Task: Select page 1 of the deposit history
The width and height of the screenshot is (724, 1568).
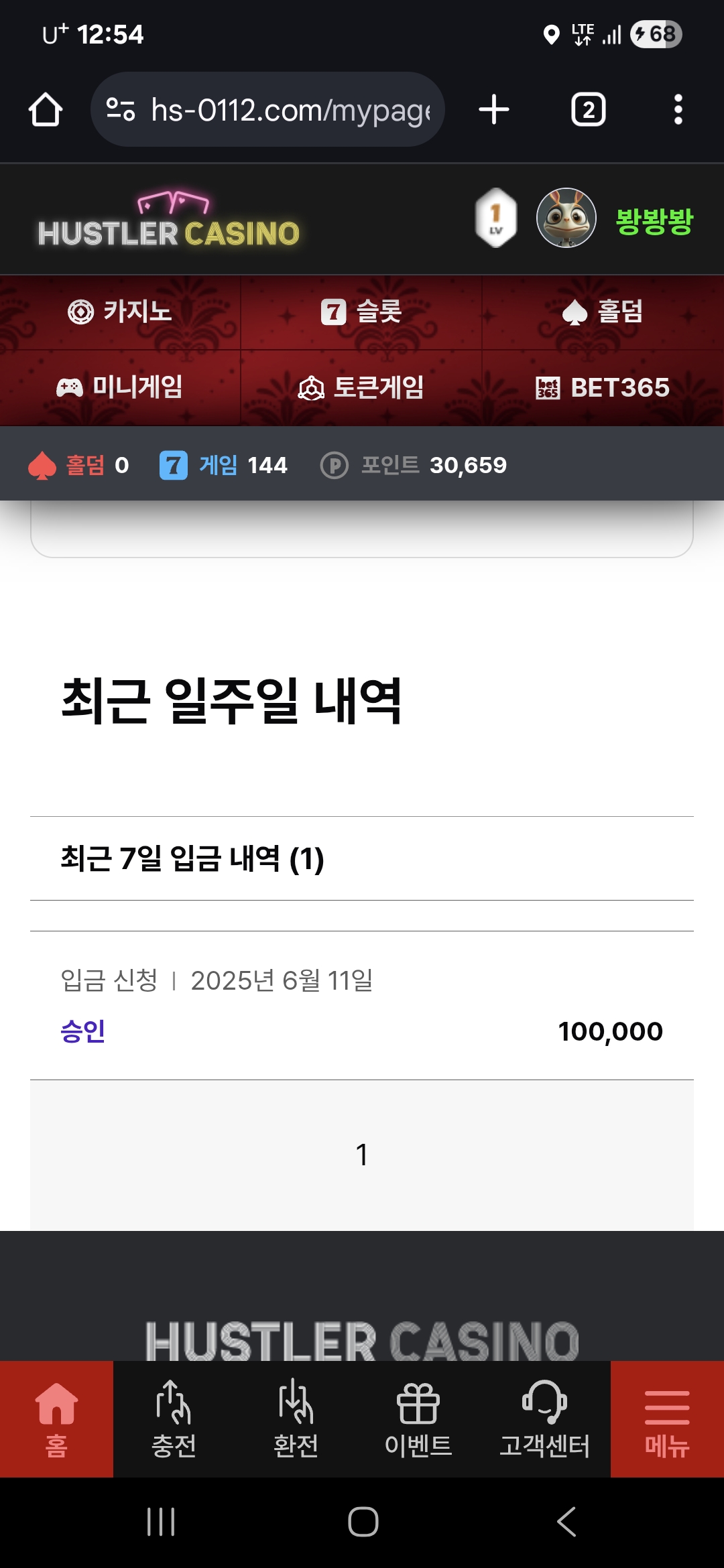Action: [362, 1155]
